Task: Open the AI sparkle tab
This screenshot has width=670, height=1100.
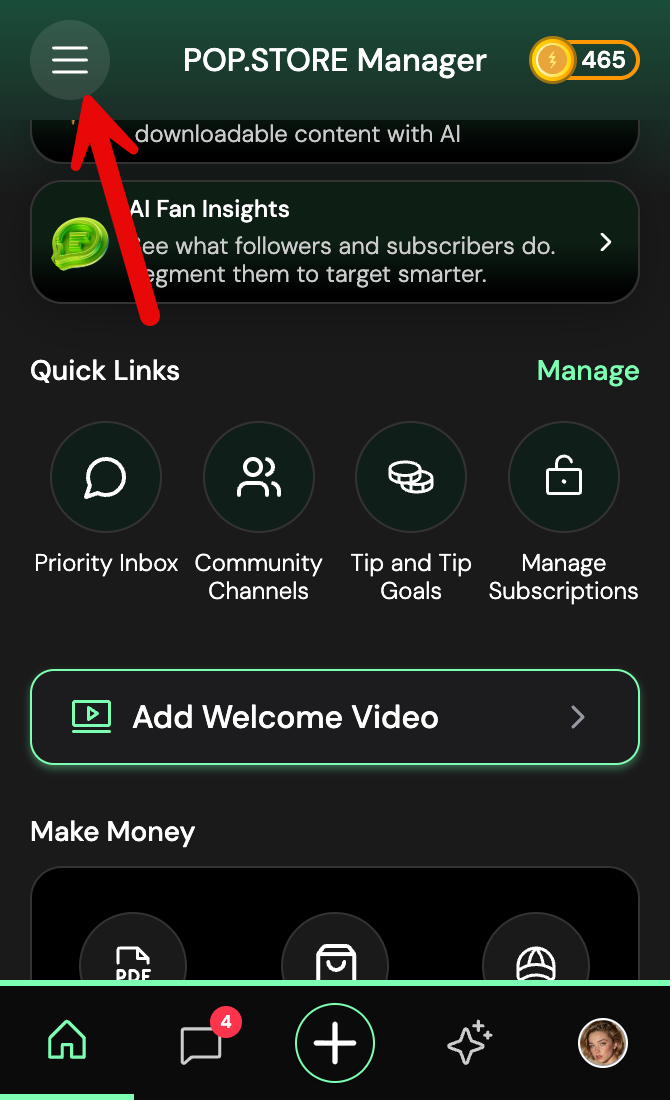Action: [469, 1043]
